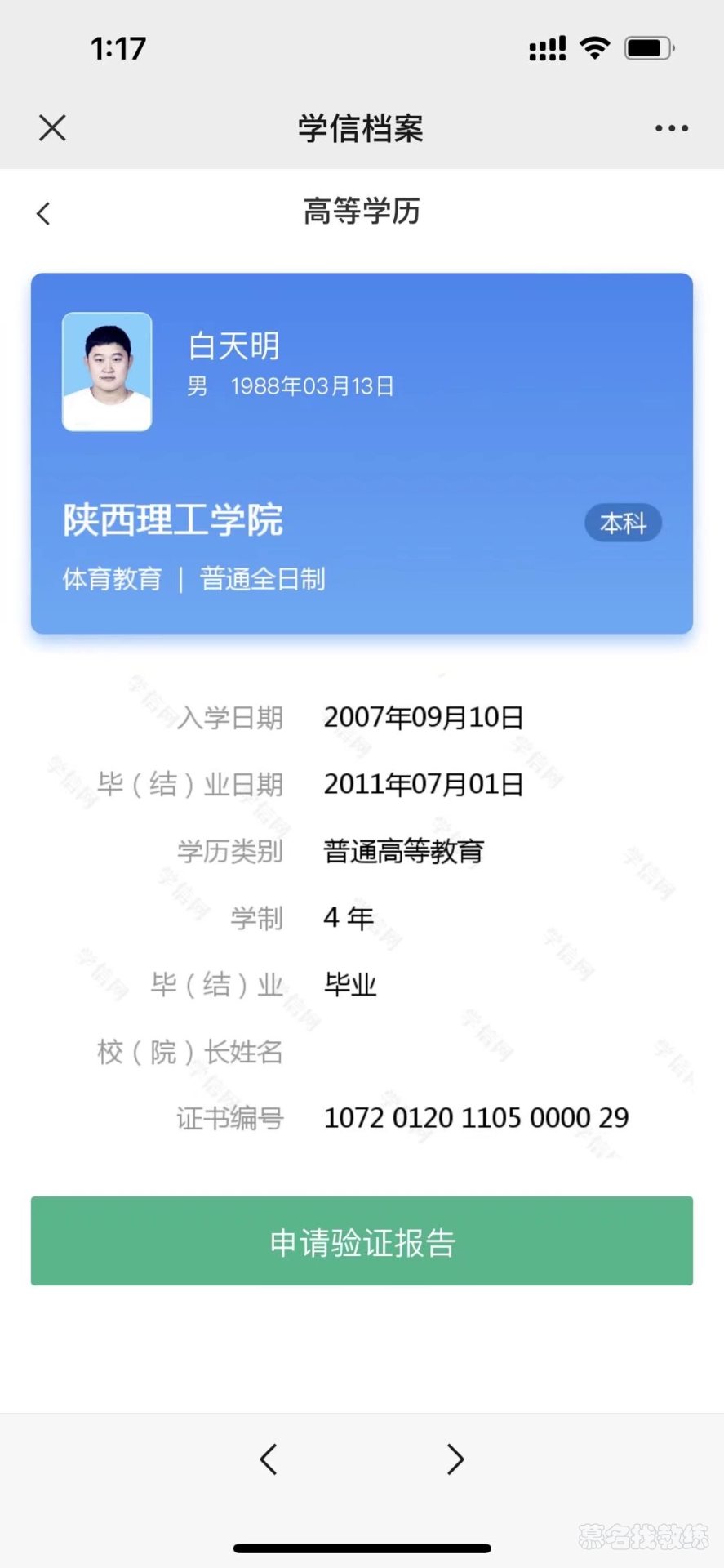Open the three-dot overflow menu
Screen dimensions: 724x1568
671,128
